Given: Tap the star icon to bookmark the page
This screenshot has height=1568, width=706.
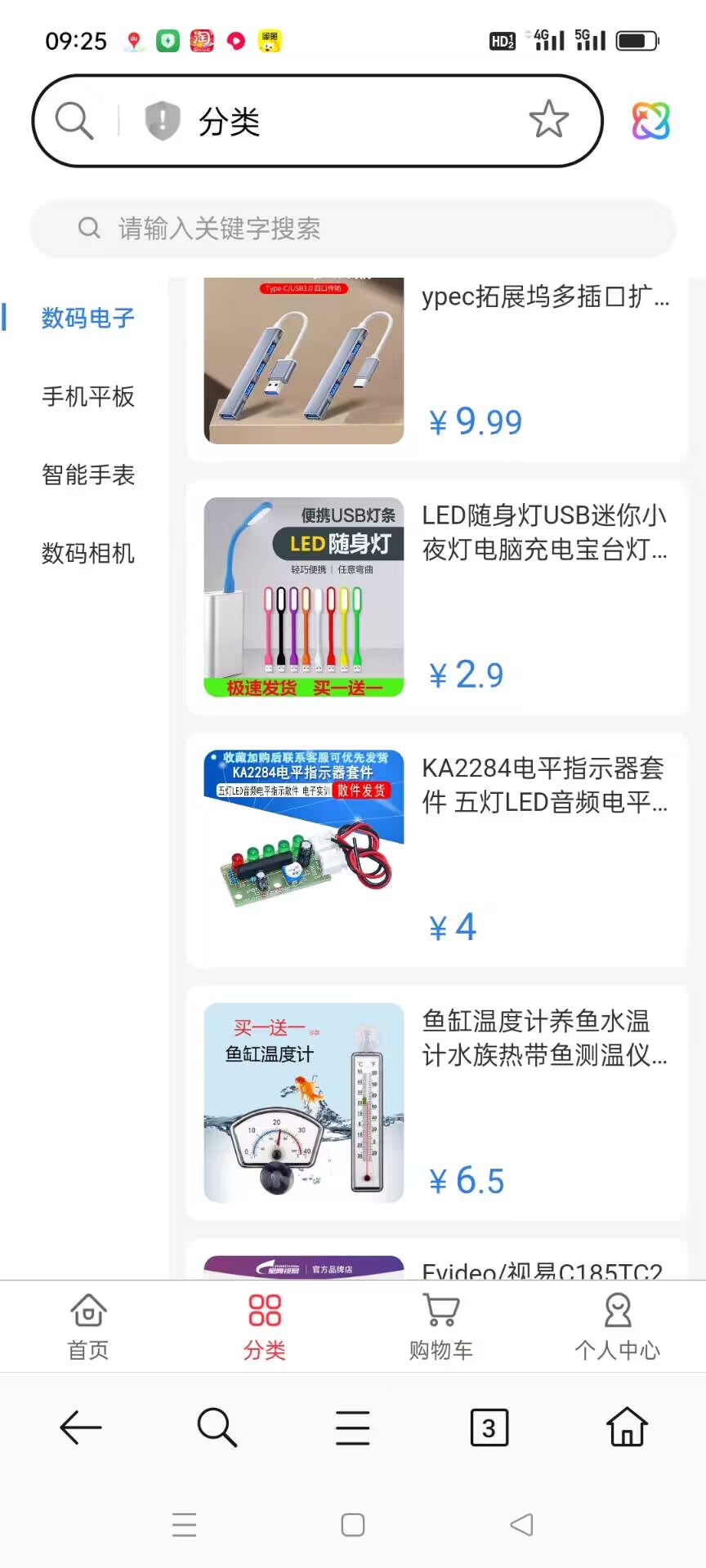Looking at the screenshot, I should coord(548,120).
